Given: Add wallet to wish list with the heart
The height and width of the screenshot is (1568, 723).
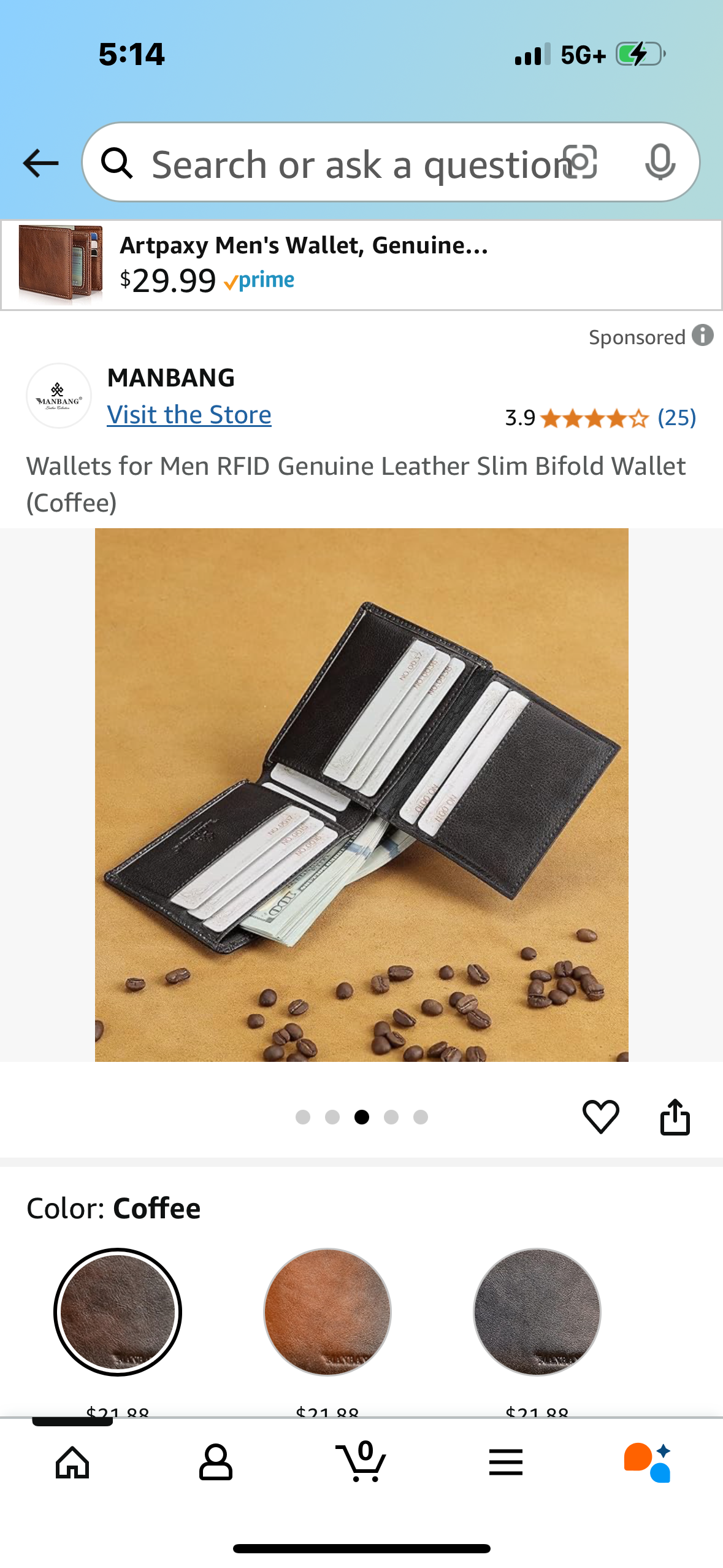Looking at the screenshot, I should click(600, 1116).
